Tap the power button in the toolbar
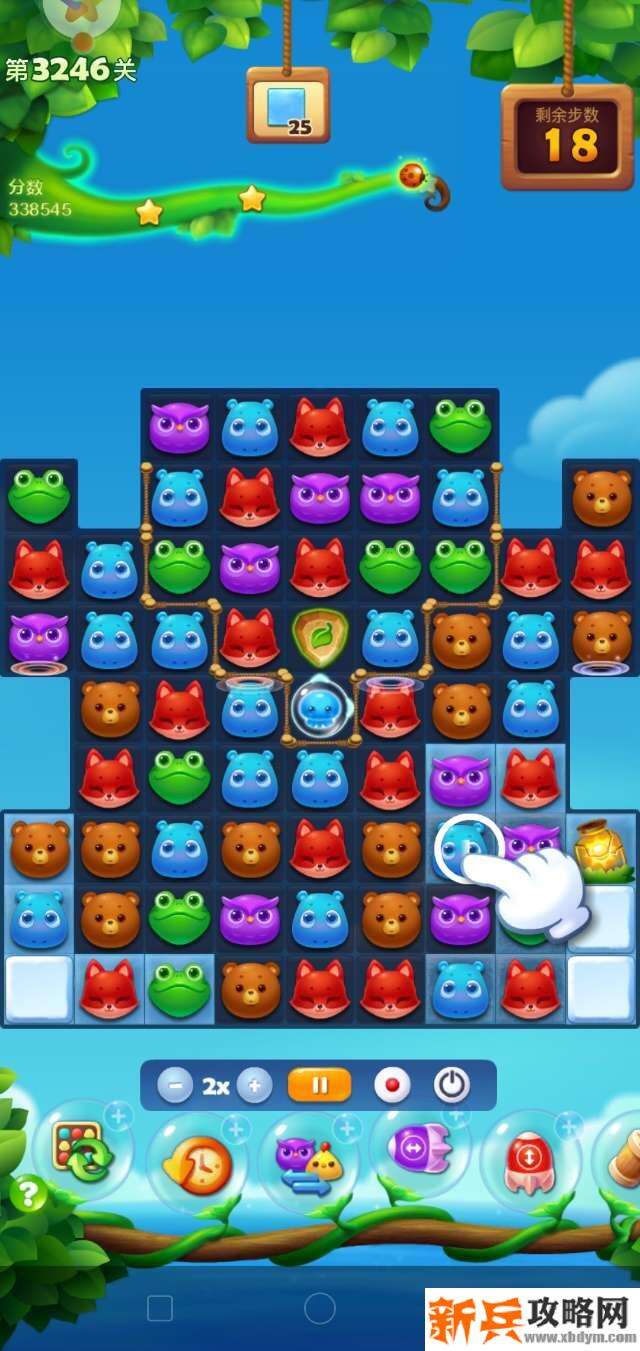Image resolution: width=640 pixels, height=1351 pixels. (452, 1086)
